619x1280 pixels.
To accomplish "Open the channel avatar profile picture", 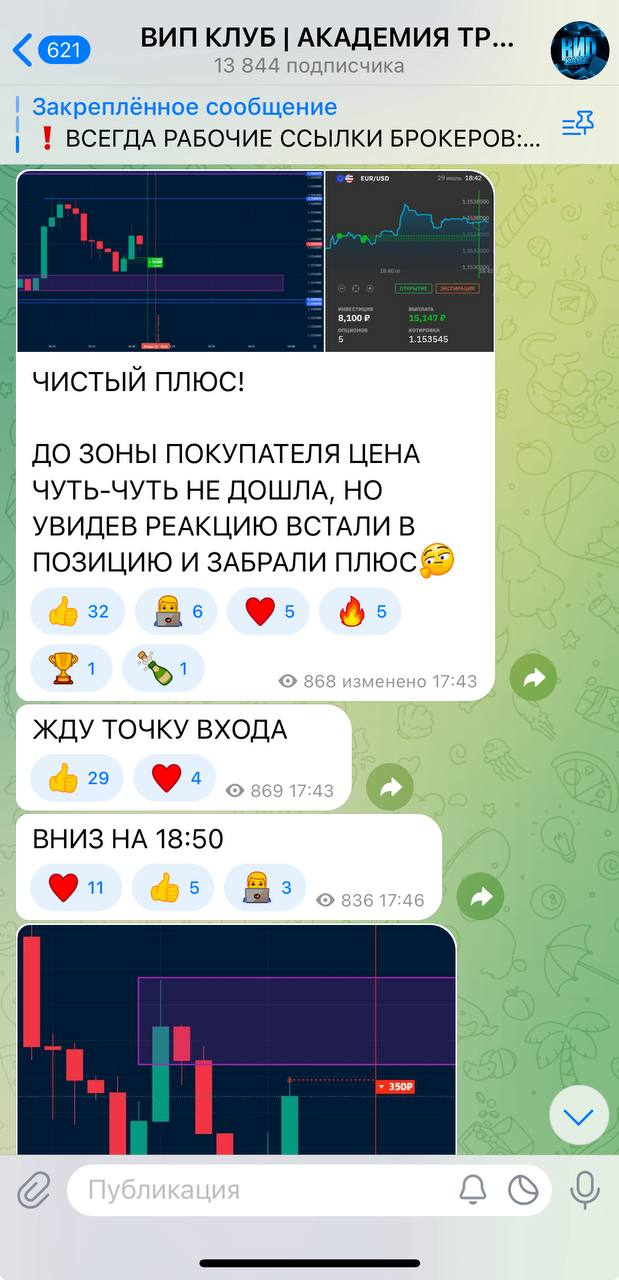I will coord(579,50).
